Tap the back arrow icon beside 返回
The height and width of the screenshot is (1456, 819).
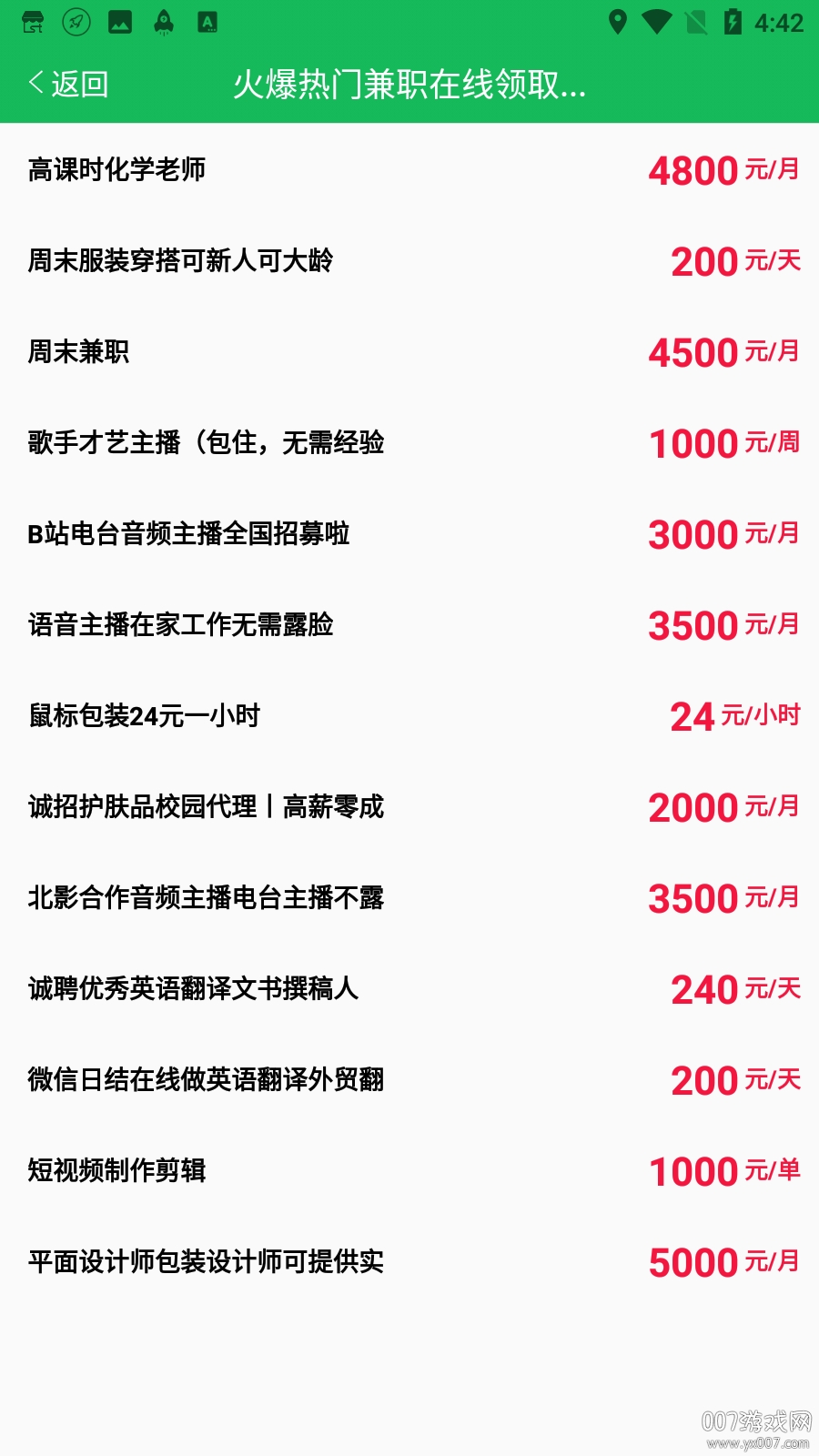pyautogui.click(x=35, y=85)
